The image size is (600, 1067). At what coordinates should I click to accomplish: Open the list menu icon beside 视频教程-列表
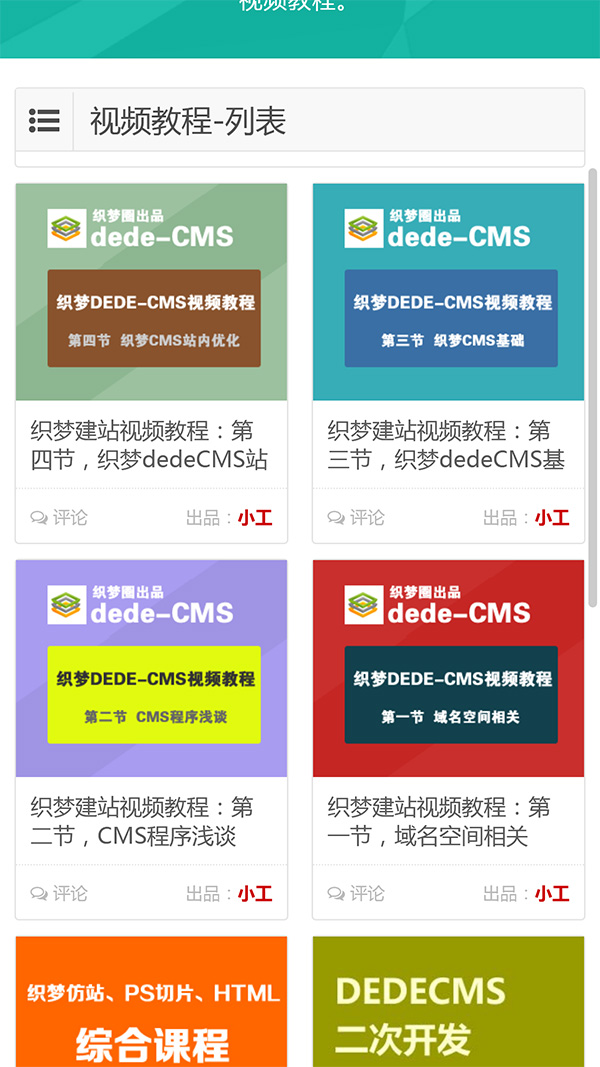point(45,121)
